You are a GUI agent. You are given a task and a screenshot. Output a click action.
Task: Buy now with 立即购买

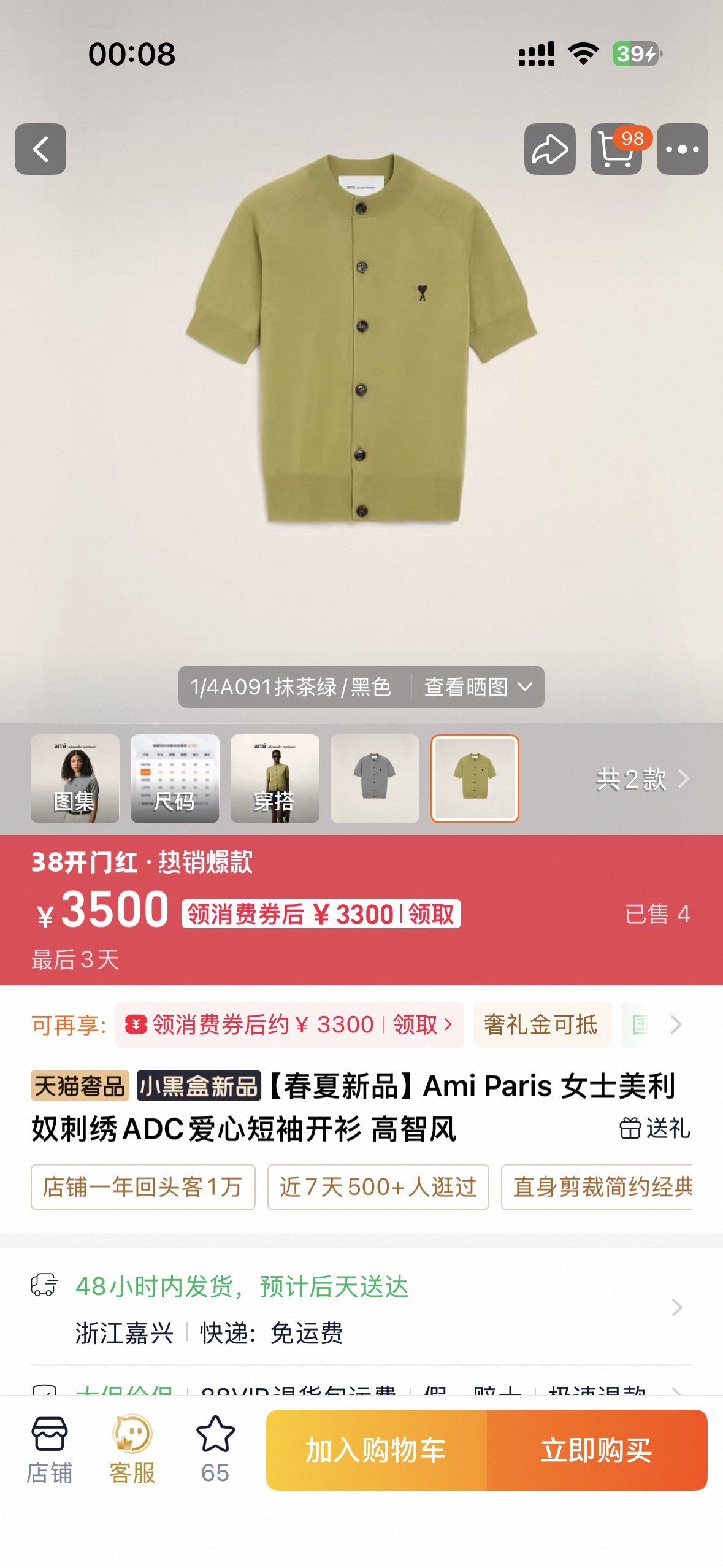tap(597, 1450)
